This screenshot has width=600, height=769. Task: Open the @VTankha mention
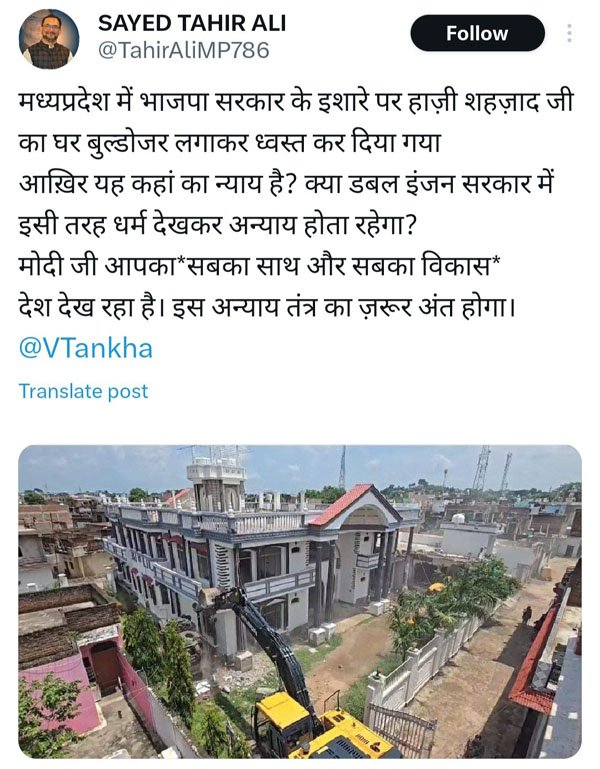click(86, 348)
